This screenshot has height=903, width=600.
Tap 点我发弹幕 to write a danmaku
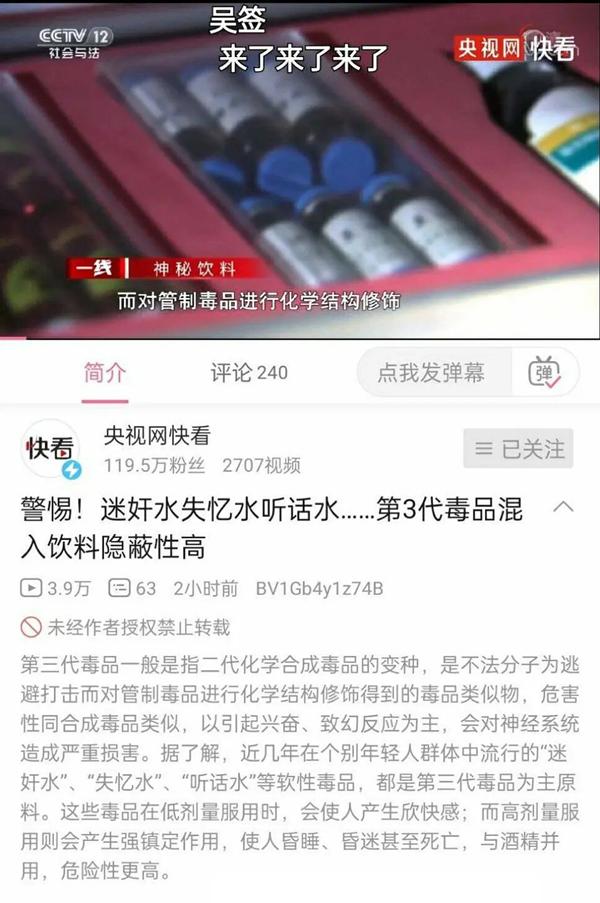coord(431,373)
